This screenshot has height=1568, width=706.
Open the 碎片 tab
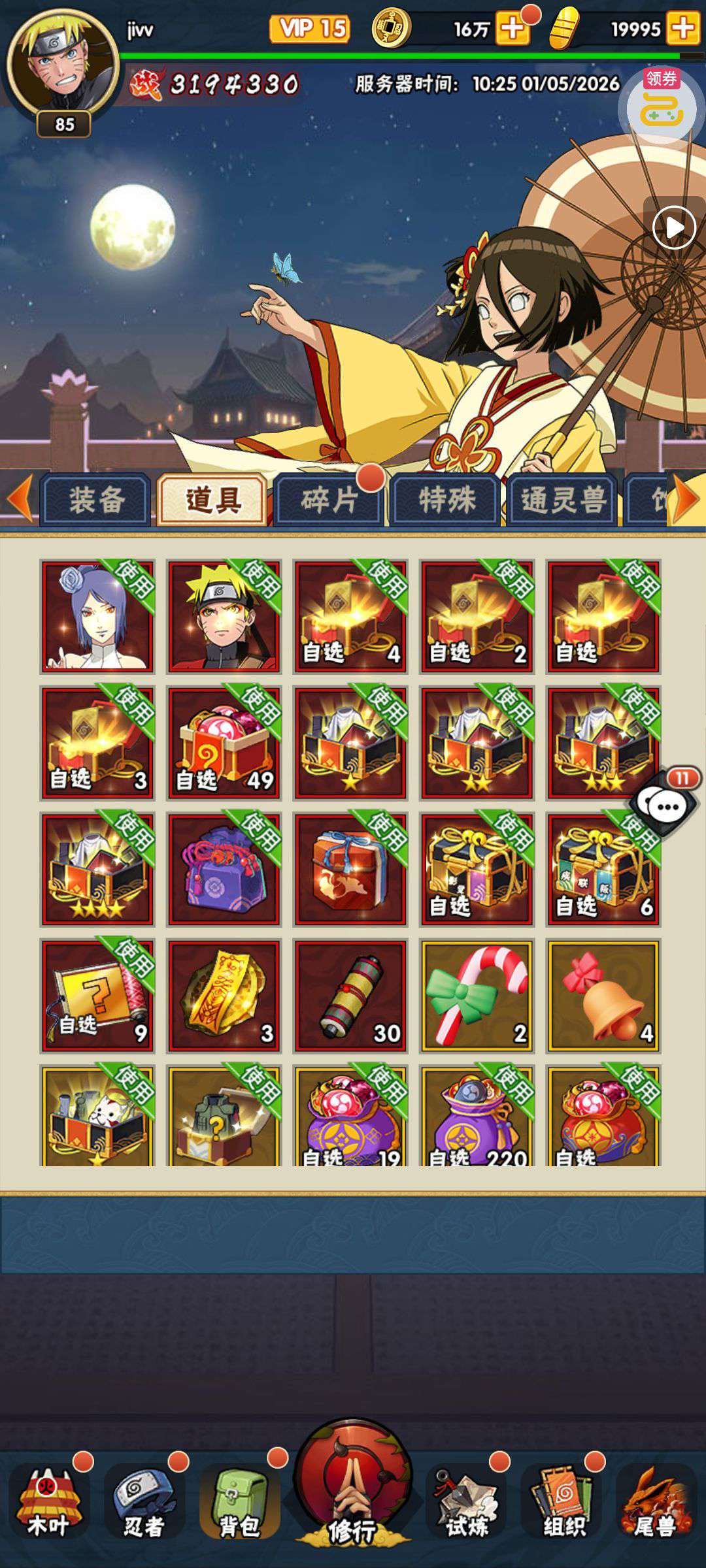[x=329, y=500]
